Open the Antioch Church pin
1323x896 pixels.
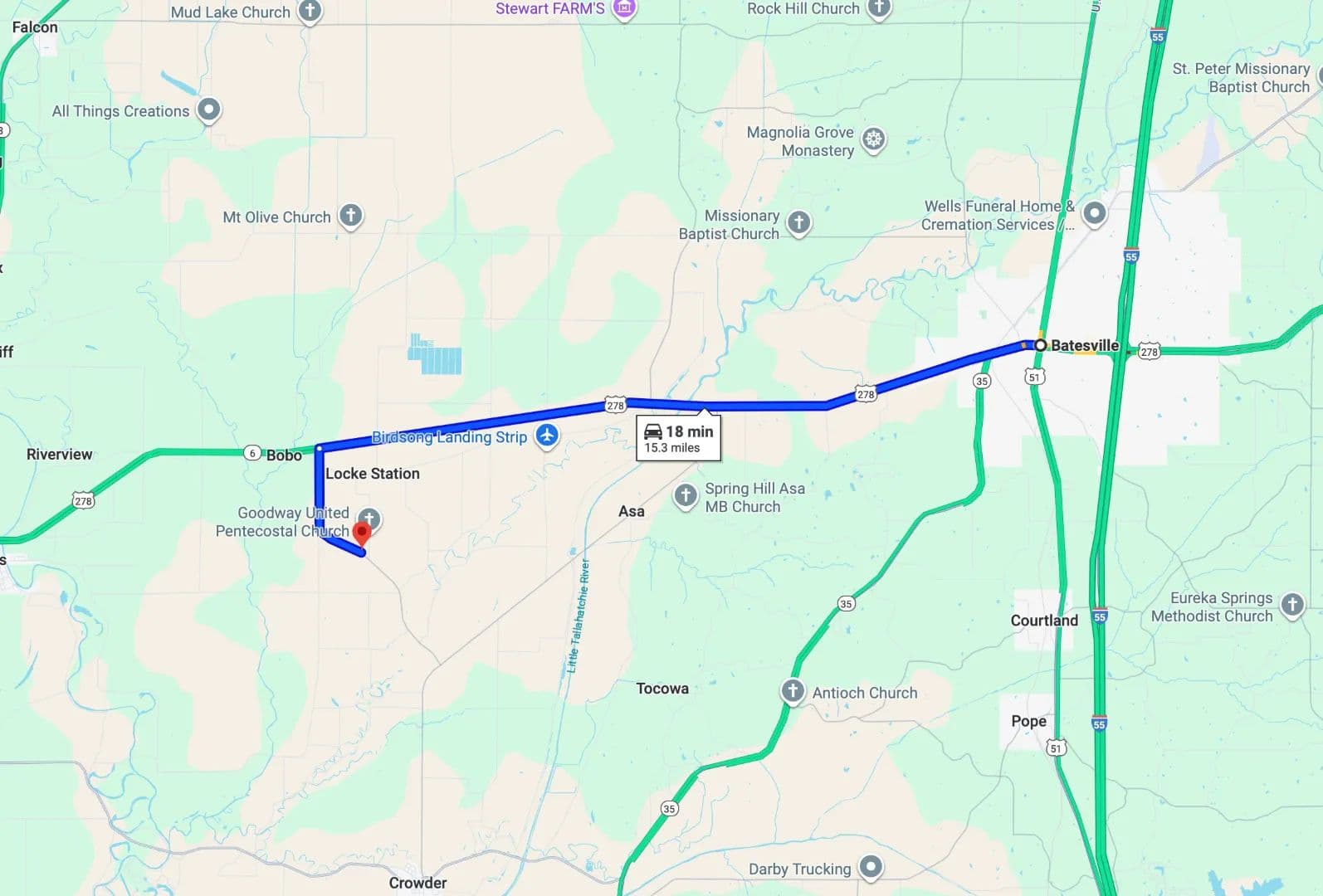793,691
